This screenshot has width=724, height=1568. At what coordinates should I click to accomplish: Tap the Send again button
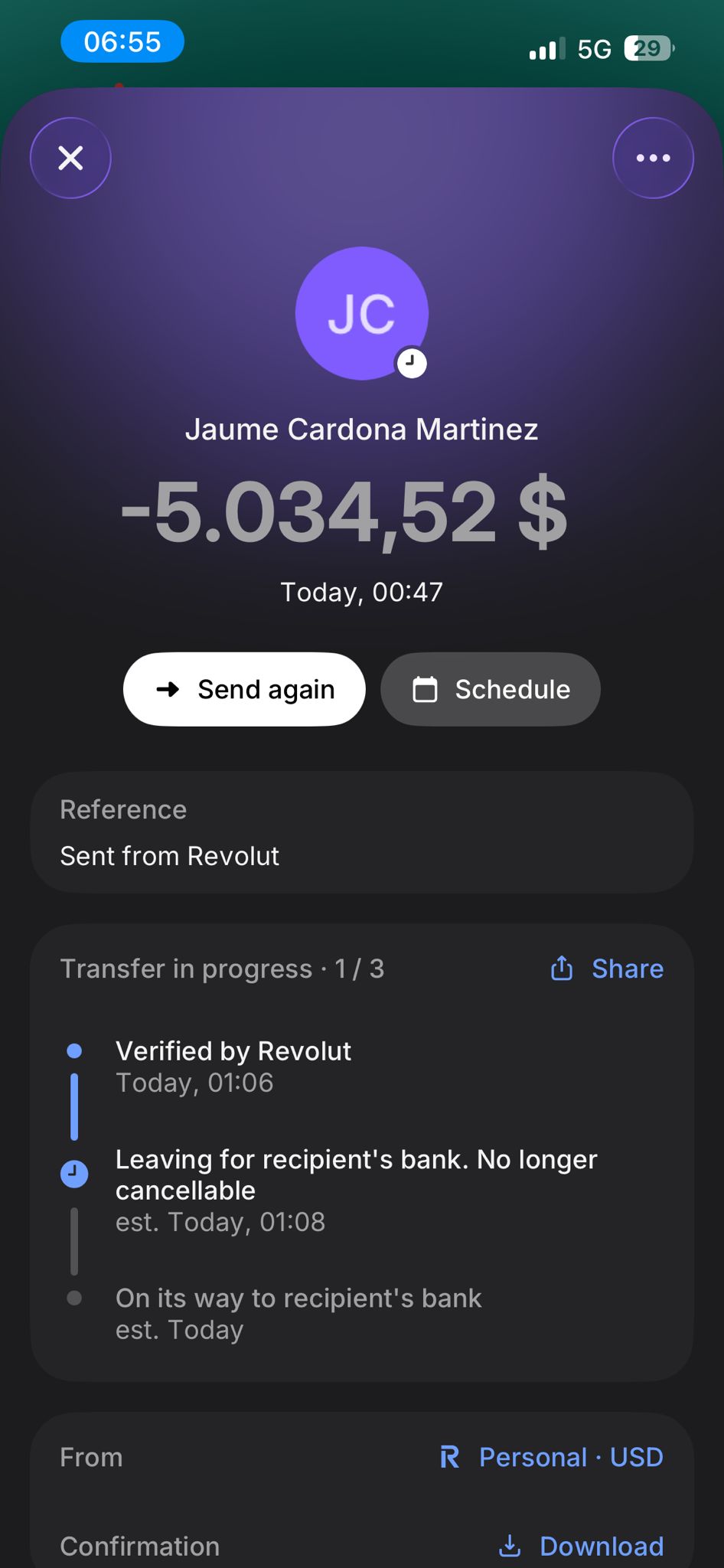(x=244, y=689)
